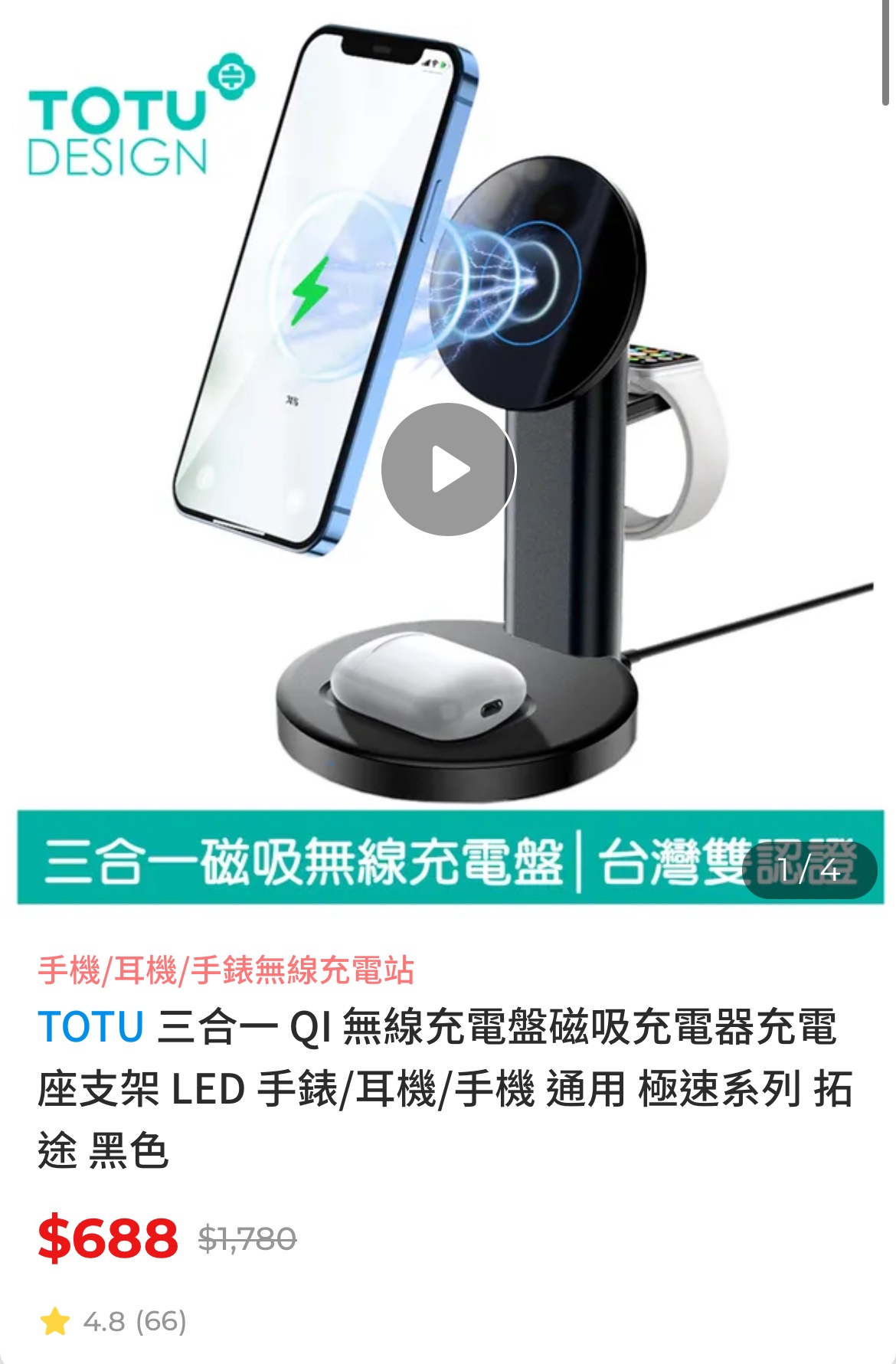896x1364 pixels.
Task: Open the TOTU brand link
Action: click(90, 1027)
